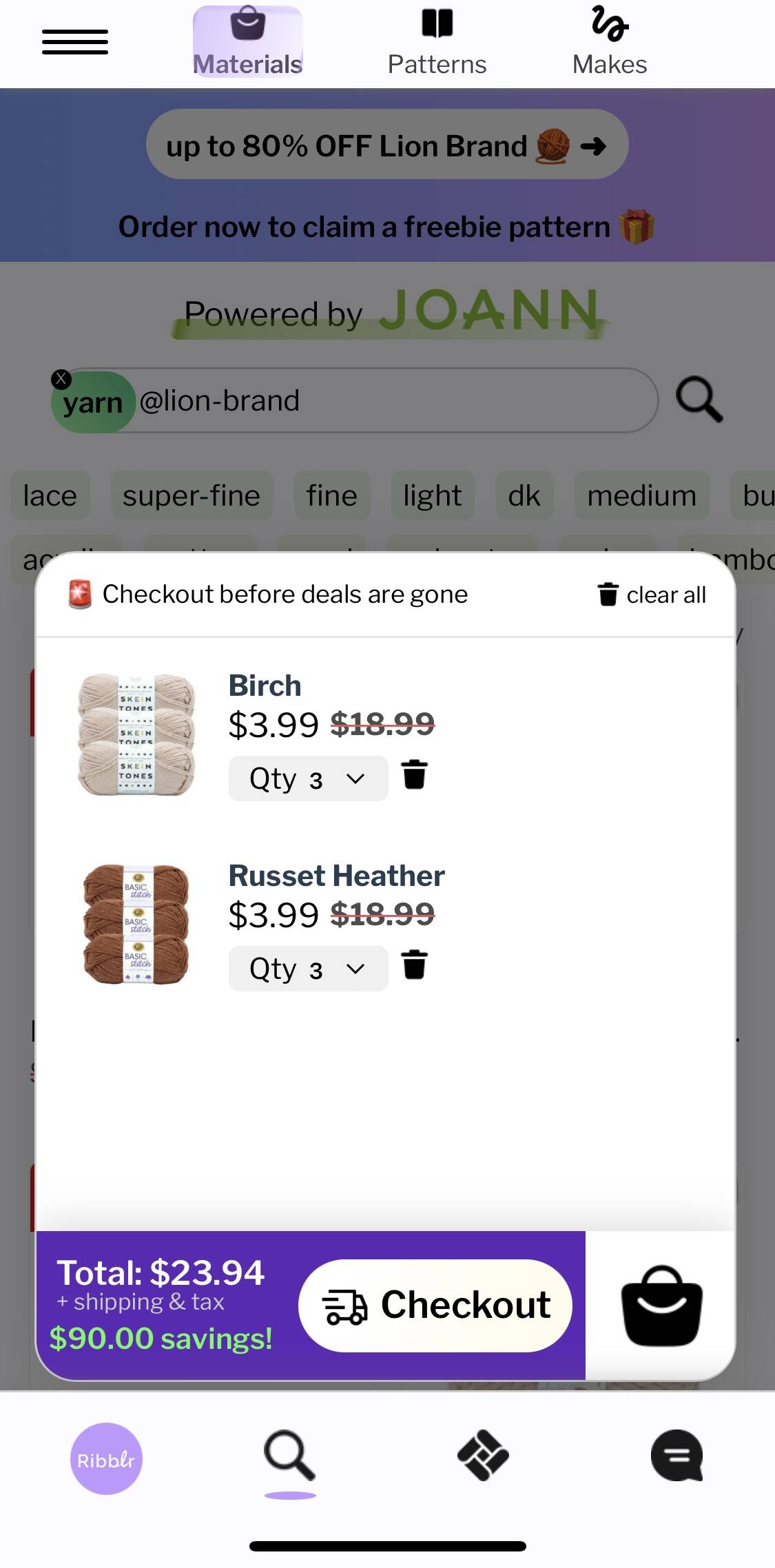Open the Birch yarn product image
This screenshot has width=775, height=1568.
coord(136,734)
